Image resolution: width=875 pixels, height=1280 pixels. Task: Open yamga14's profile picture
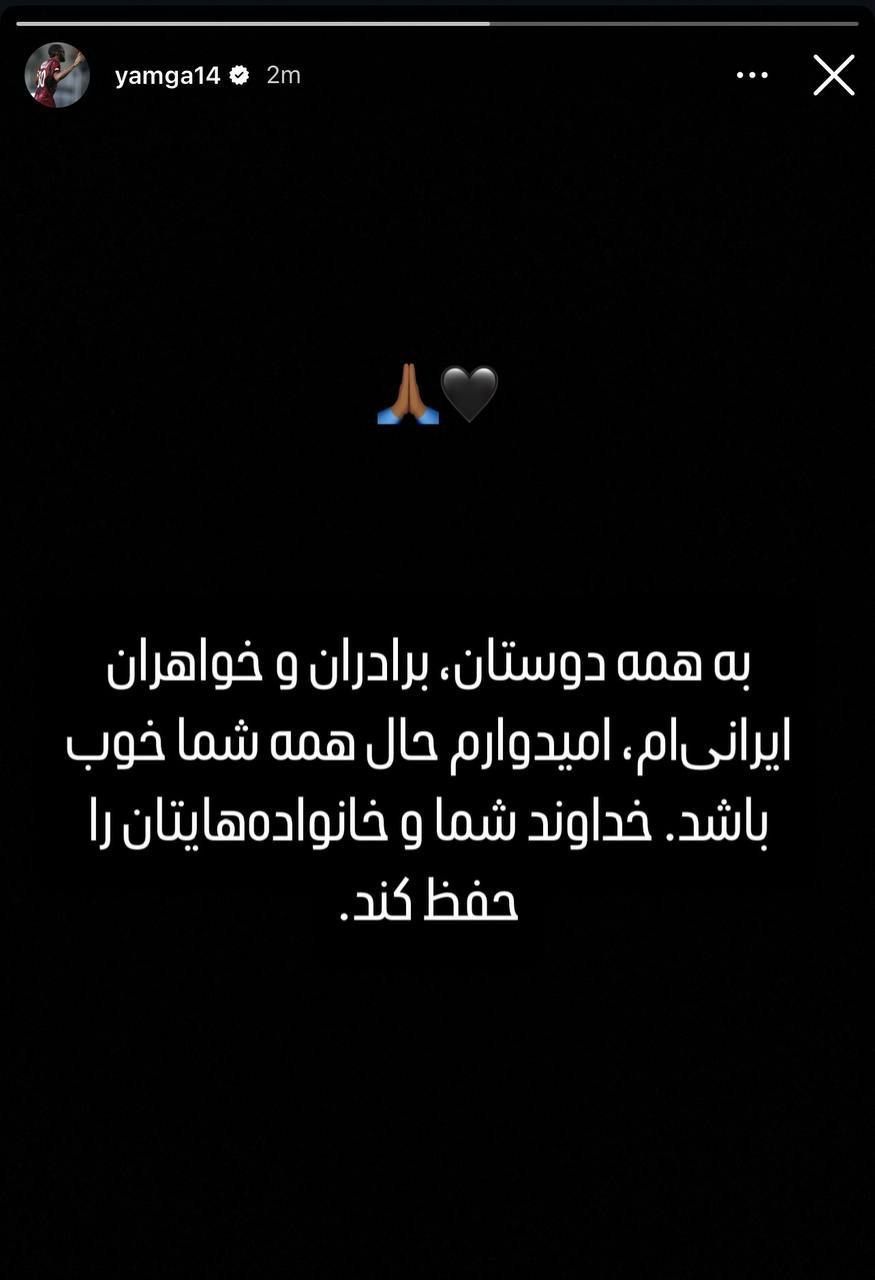57,75
